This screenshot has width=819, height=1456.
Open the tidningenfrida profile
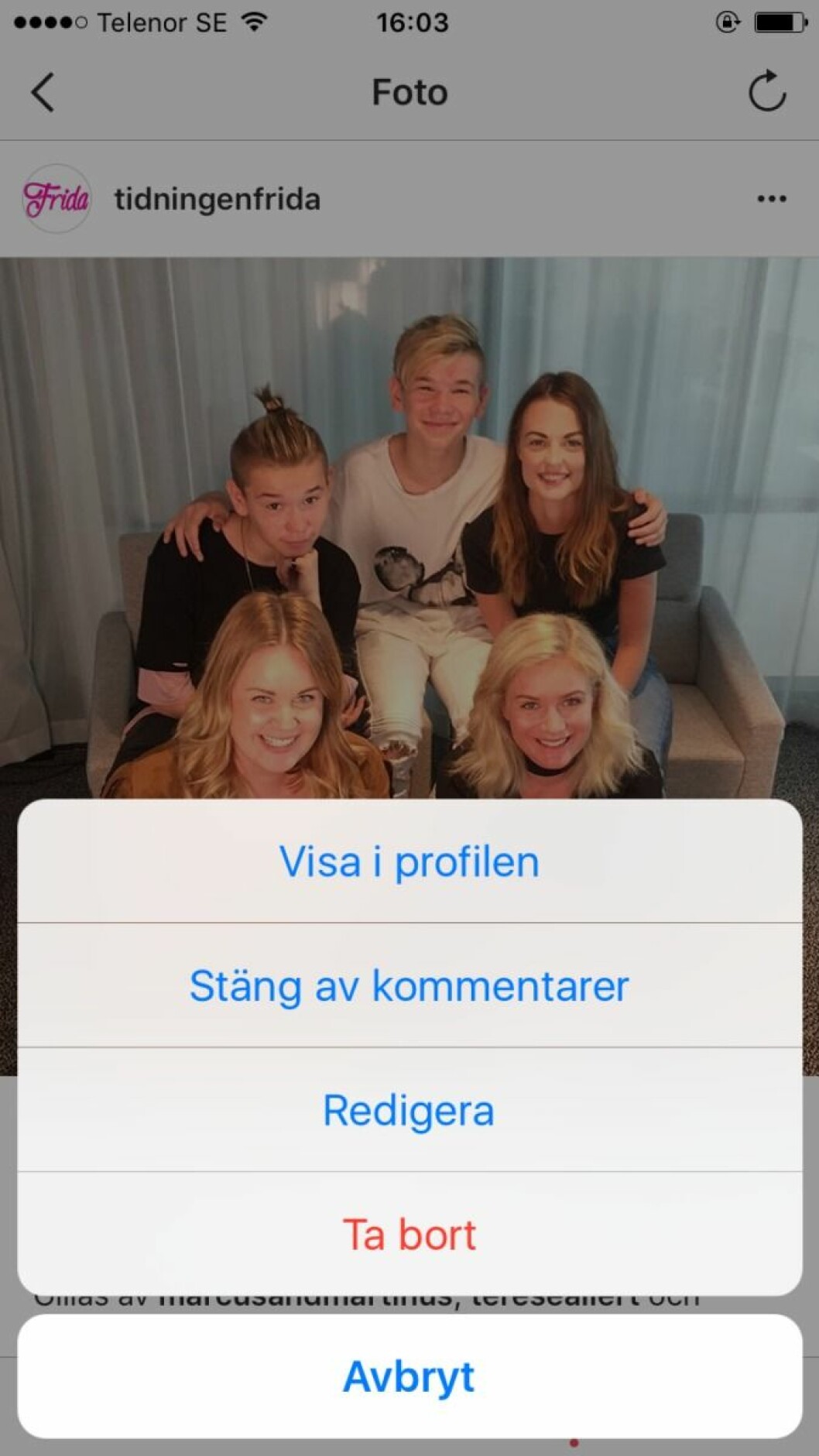coord(217,200)
